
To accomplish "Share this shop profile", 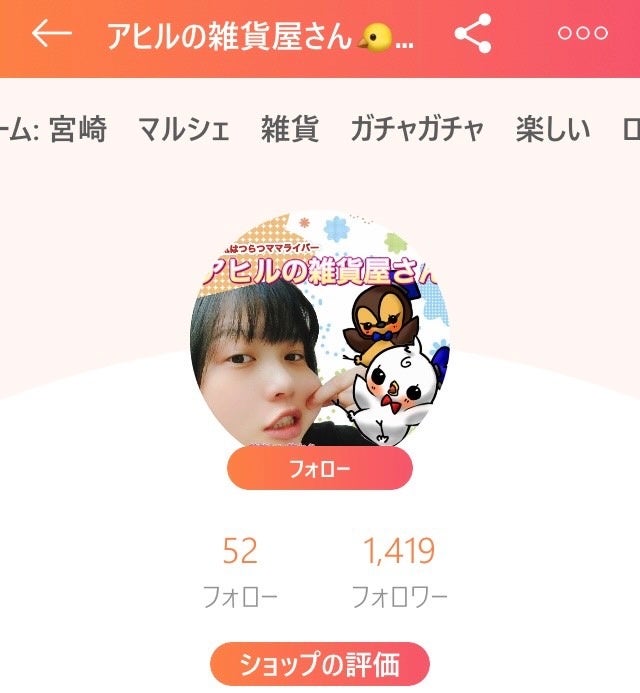I will pyautogui.click(x=473, y=34).
